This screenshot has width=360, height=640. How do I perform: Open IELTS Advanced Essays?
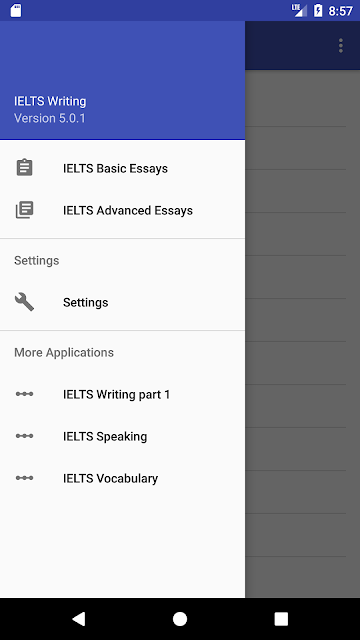coord(122,210)
